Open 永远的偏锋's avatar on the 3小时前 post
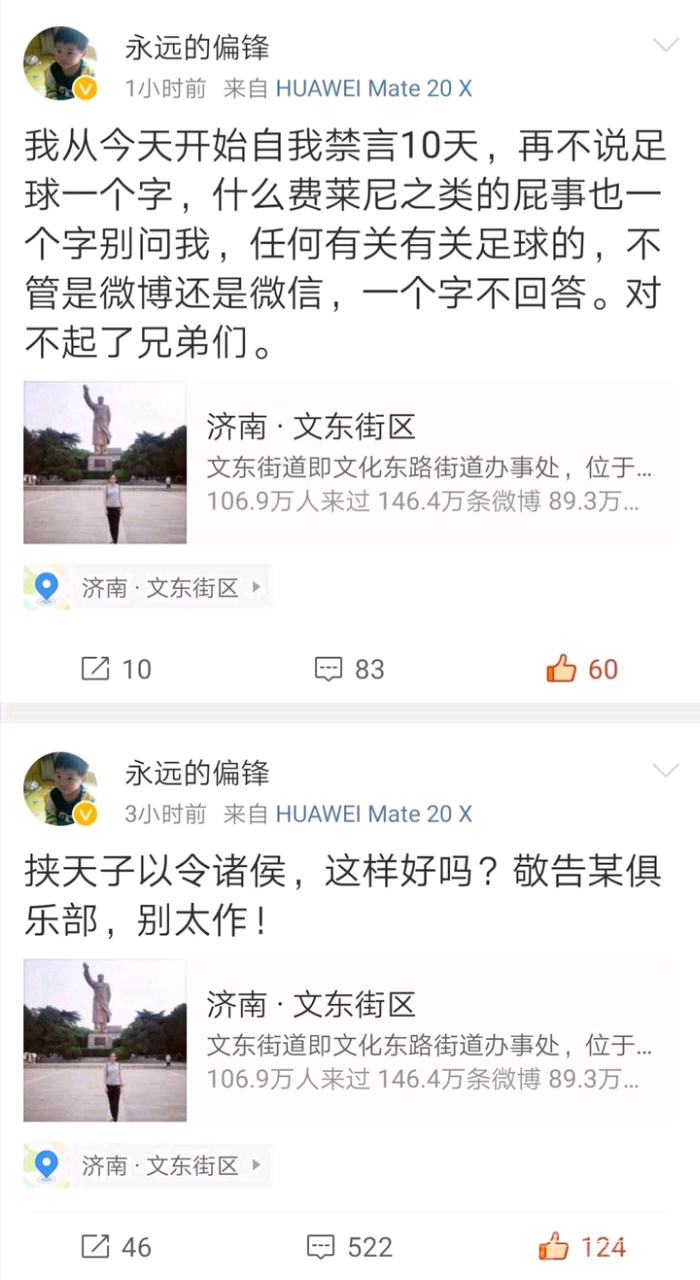This screenshot has width=700, height=1280. click(x=60, y=789)
